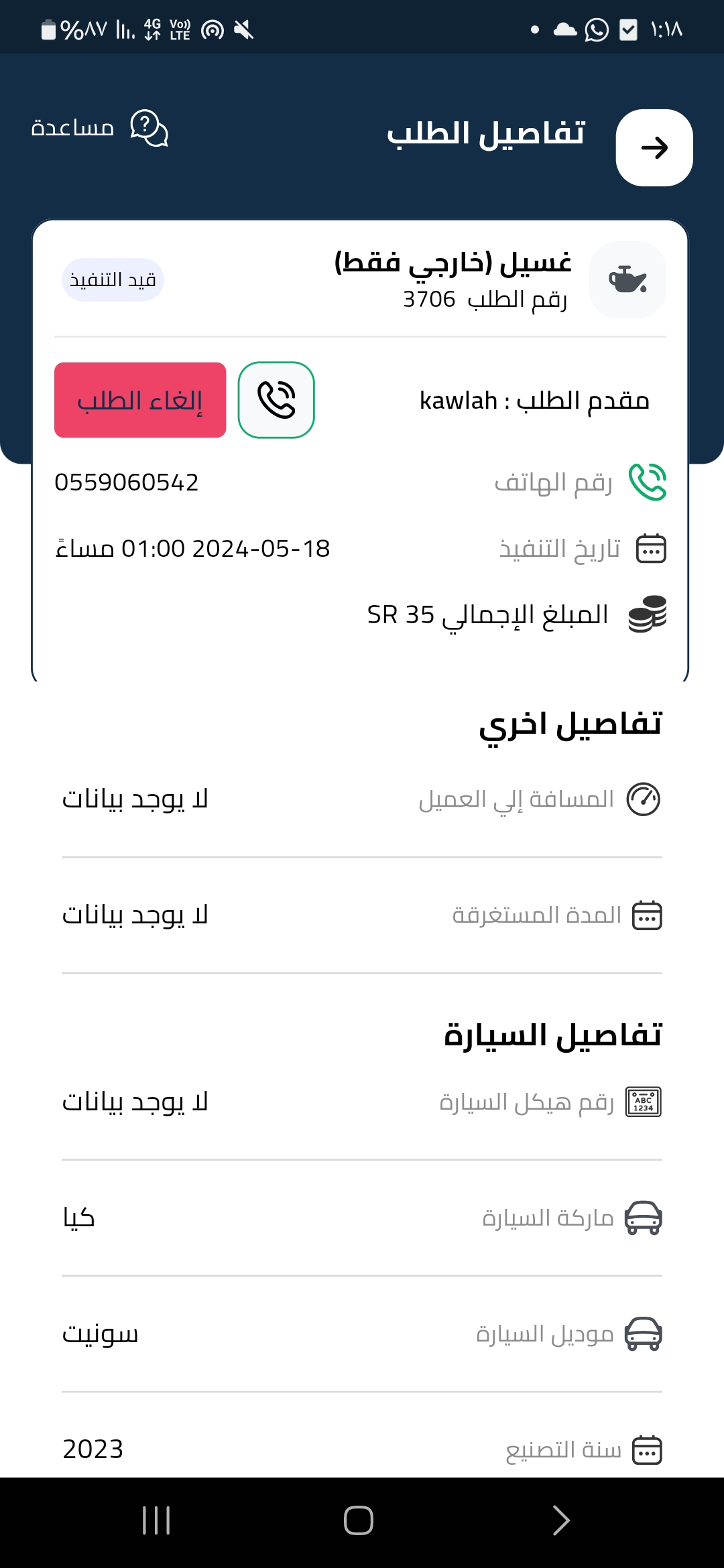This screenshot has height=1568, width=724.
Task: Open recent apps from navigation bar
Action: pos(156,1520)
